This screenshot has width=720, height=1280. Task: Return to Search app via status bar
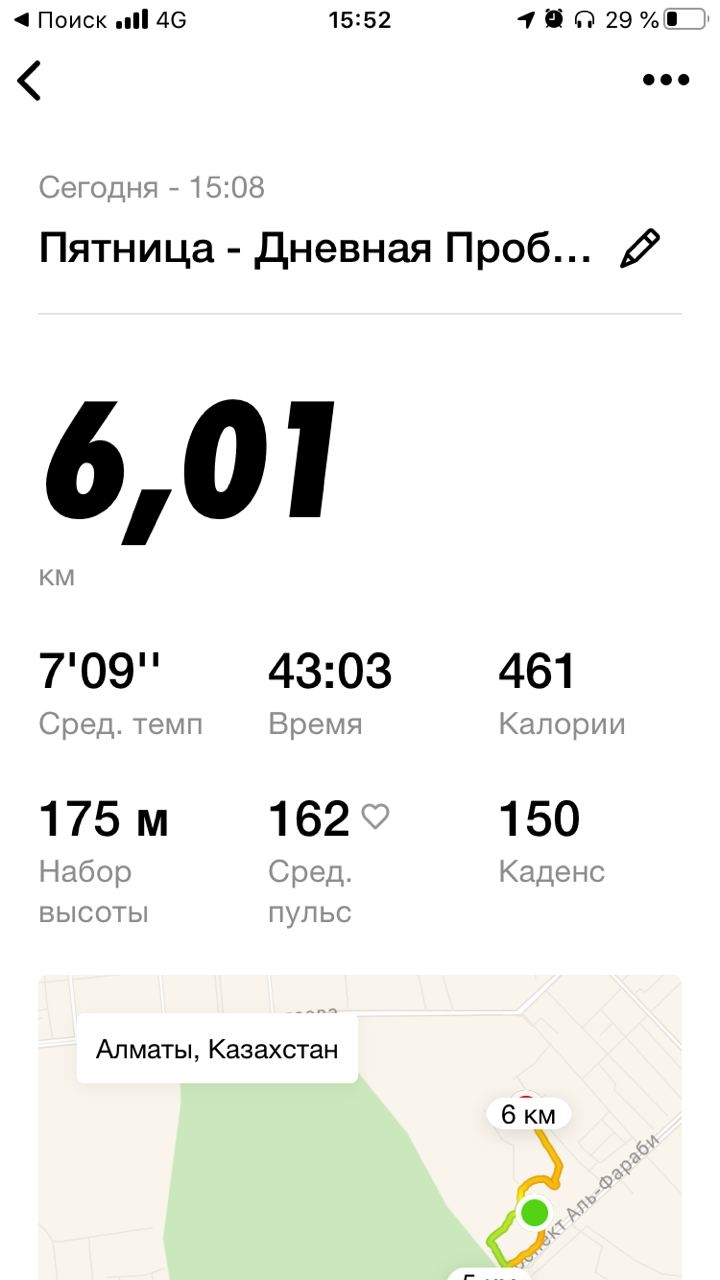pyautogui.click(x=60, y=19)
